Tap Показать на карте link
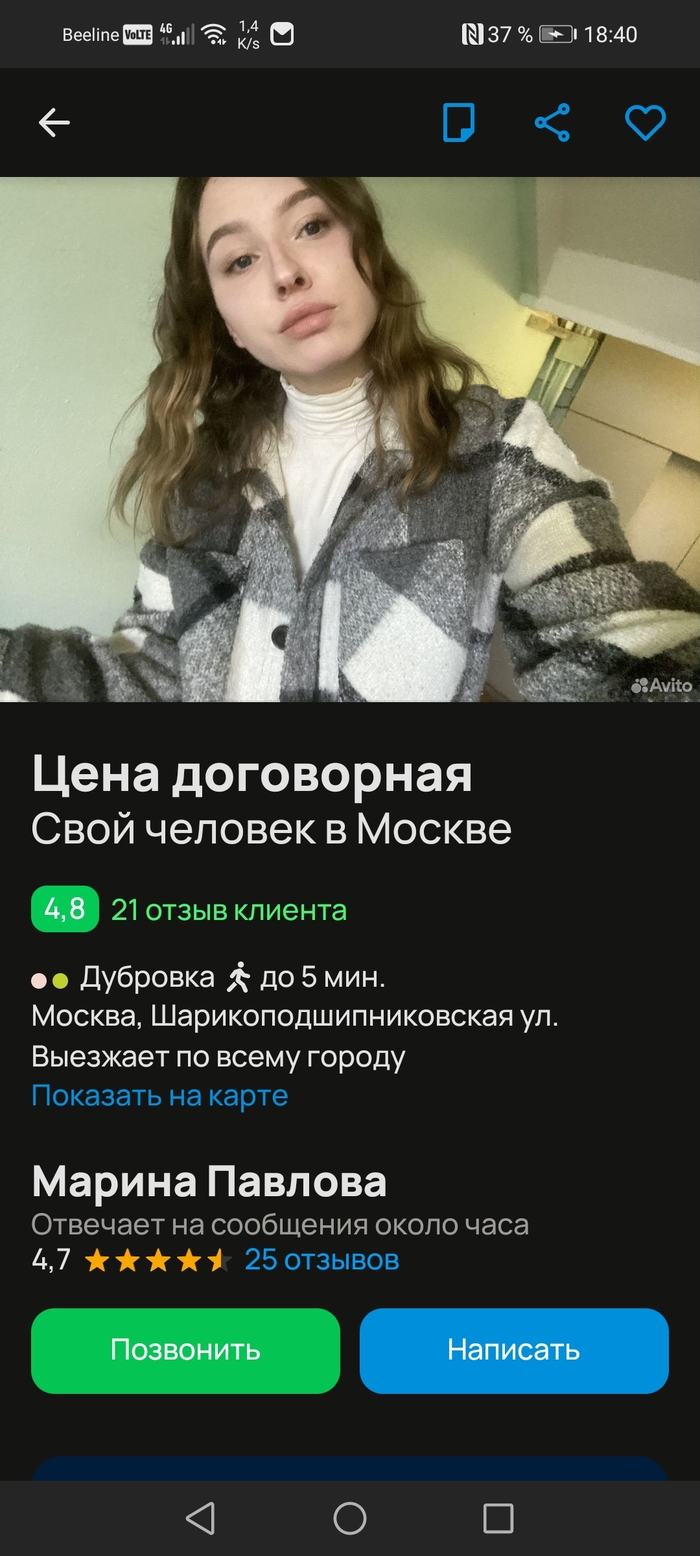The height and width of the screenshot is (1556, 700). point(160,1095)
